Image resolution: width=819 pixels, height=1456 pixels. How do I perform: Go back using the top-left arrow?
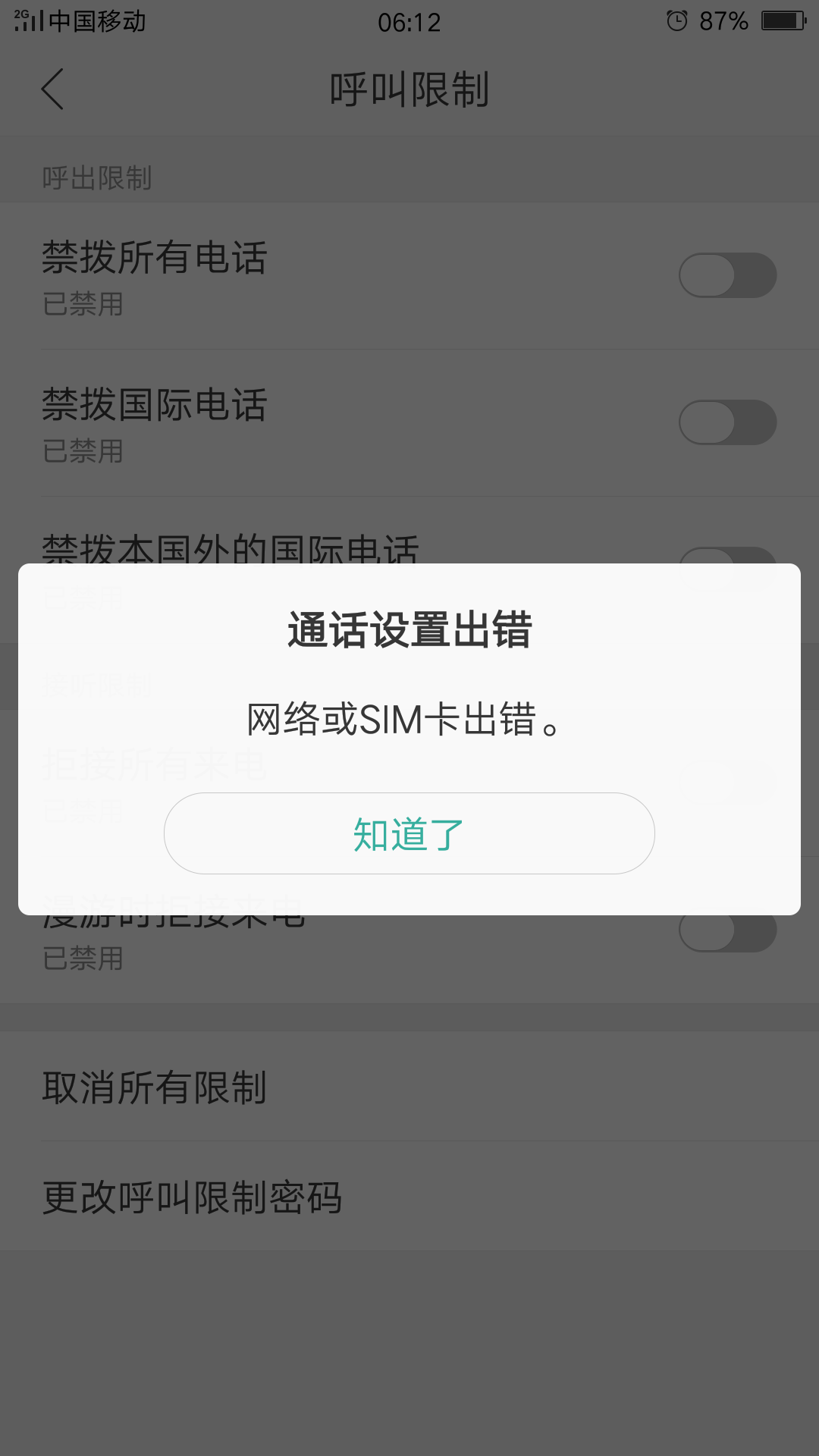52,89
